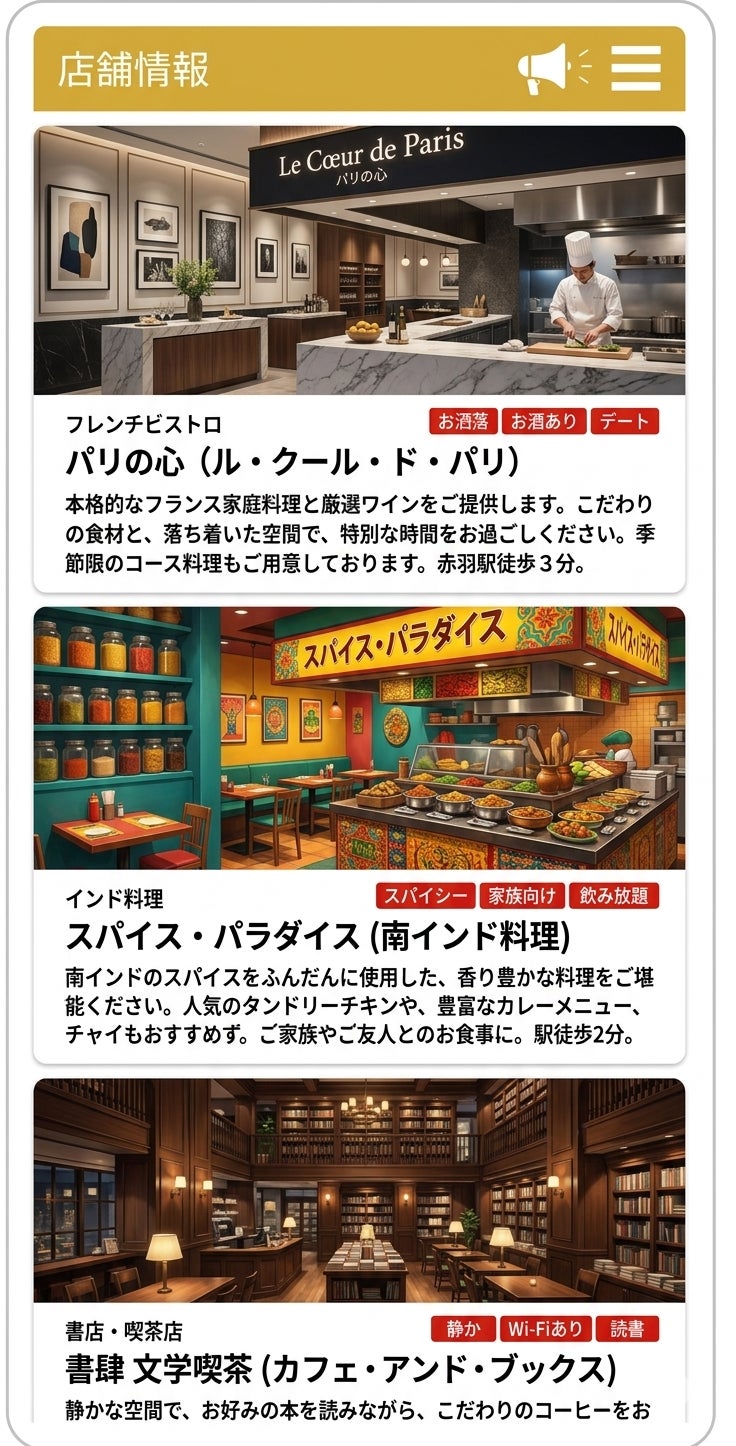Open the 書肆 文学喫茶 bookstore cafe card
Screen dimensions: 736x1446
coord(340,1367)
